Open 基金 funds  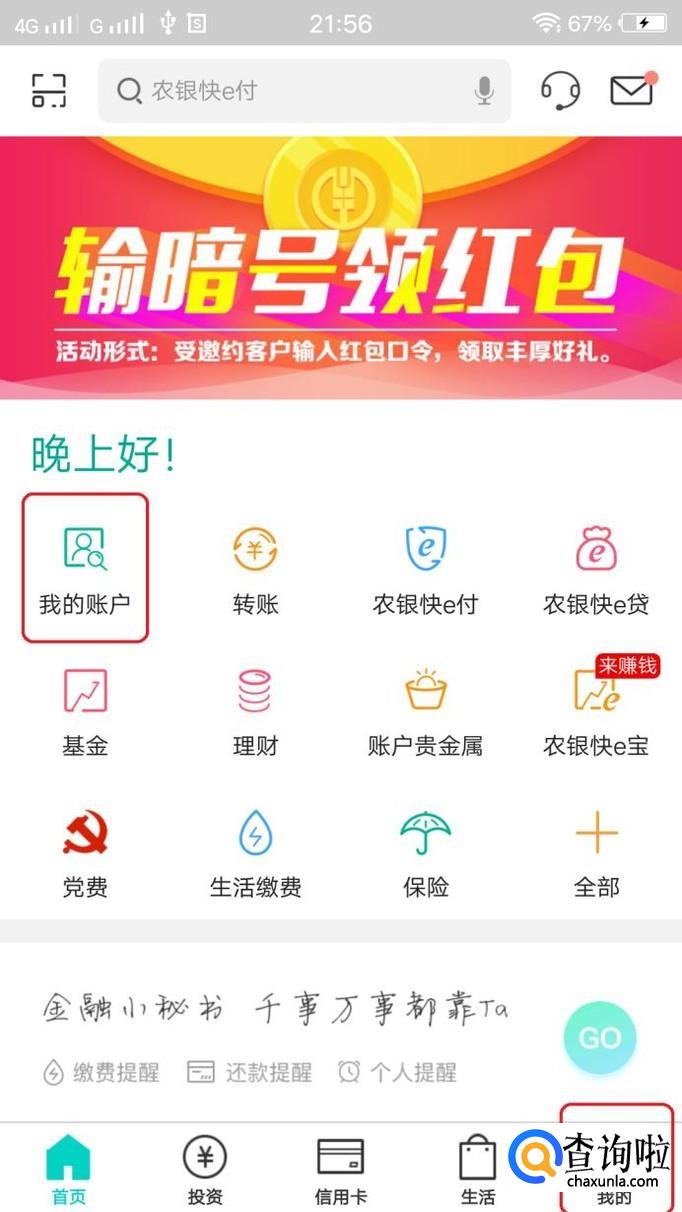[x=85, y=711]
